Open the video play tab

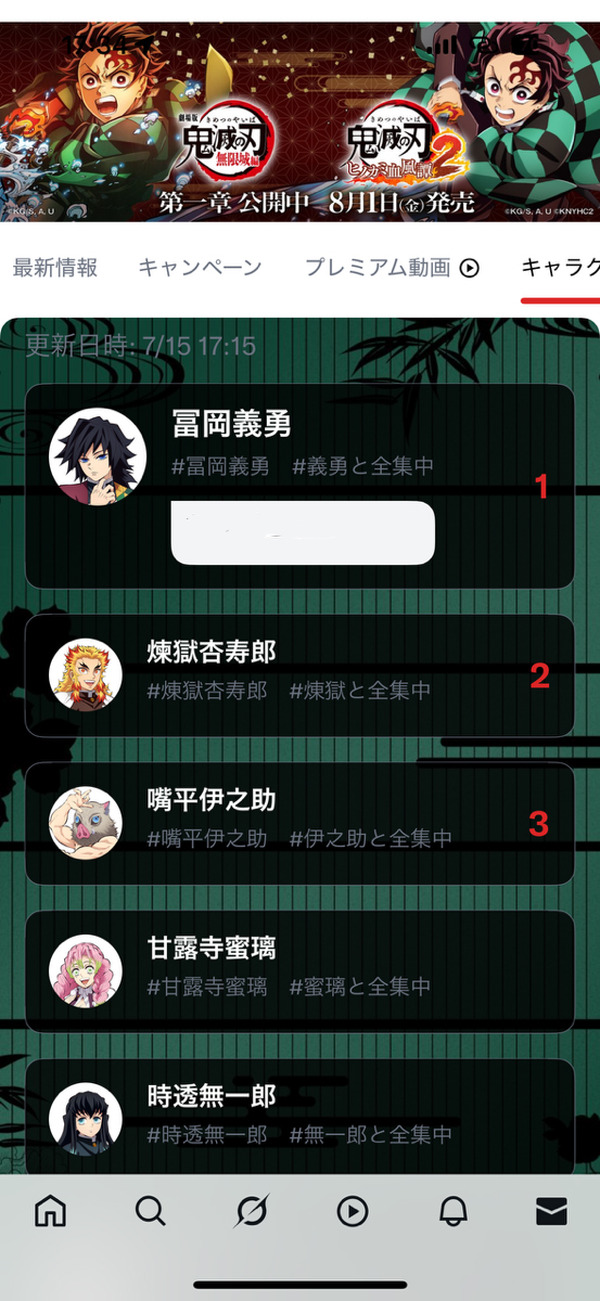(x=351, y=1211)
